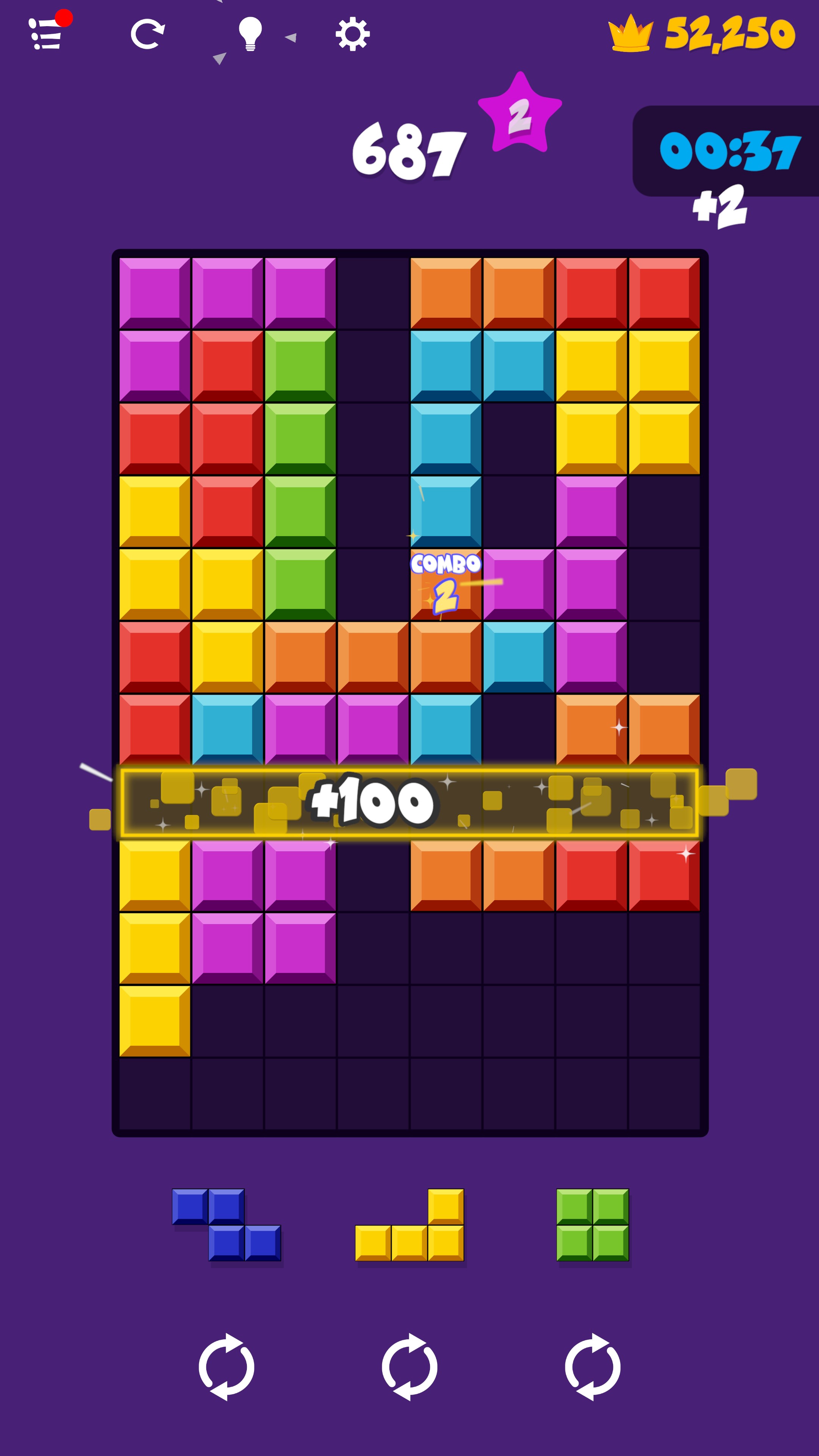
Task: Select the green square block piece
Action: pyautogui.click(x=592, y=1225)
